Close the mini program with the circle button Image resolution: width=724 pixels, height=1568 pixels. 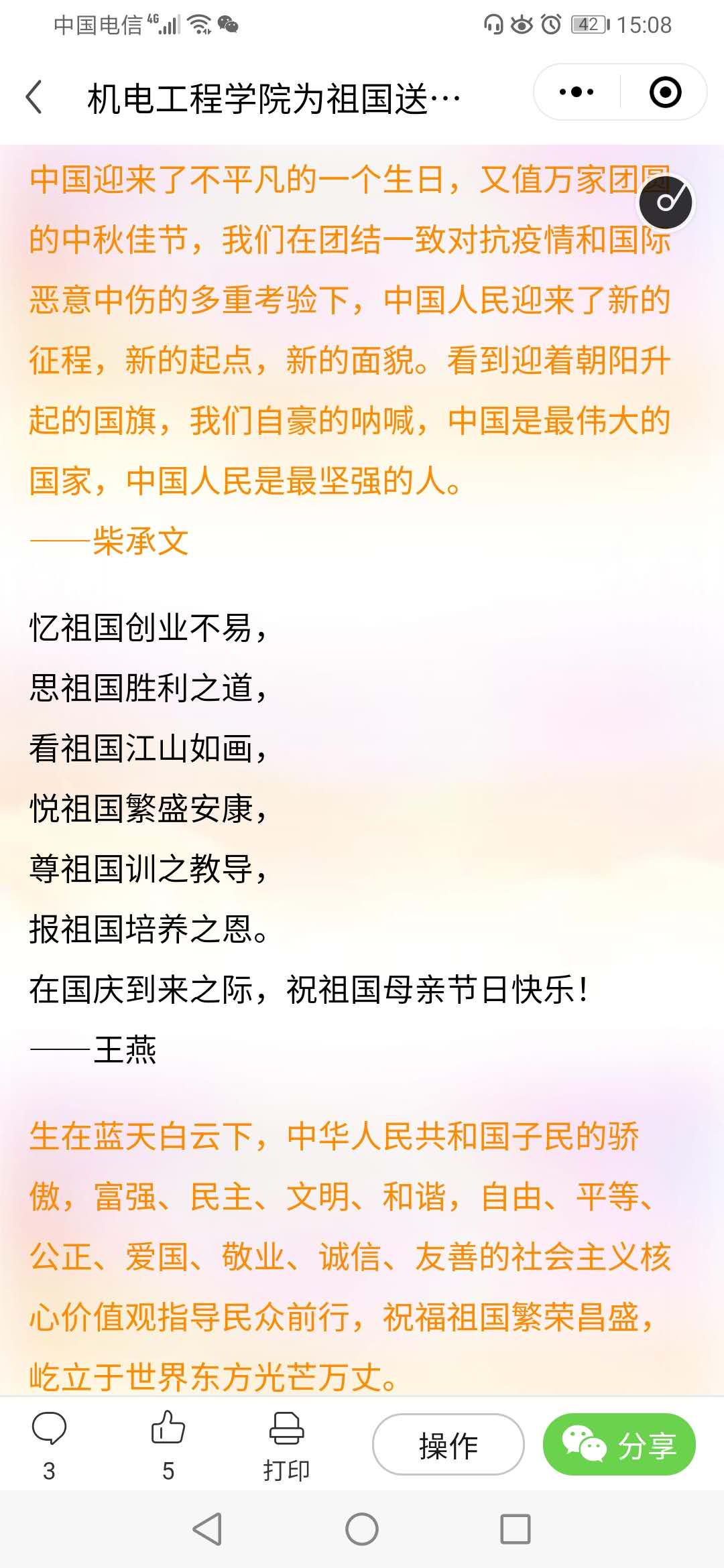(665, 92)
